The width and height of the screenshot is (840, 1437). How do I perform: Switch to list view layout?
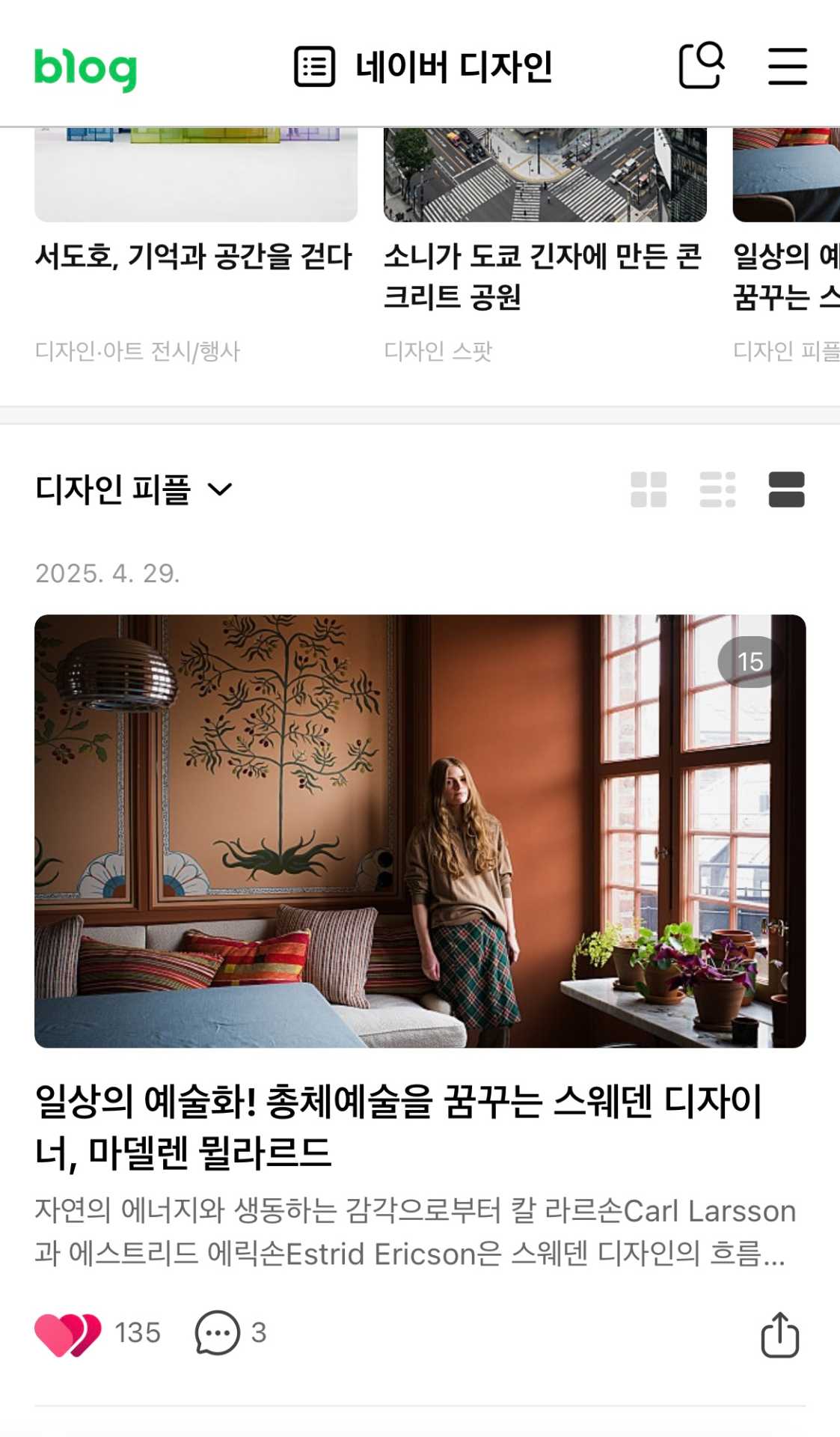click(x=717, y=489)
